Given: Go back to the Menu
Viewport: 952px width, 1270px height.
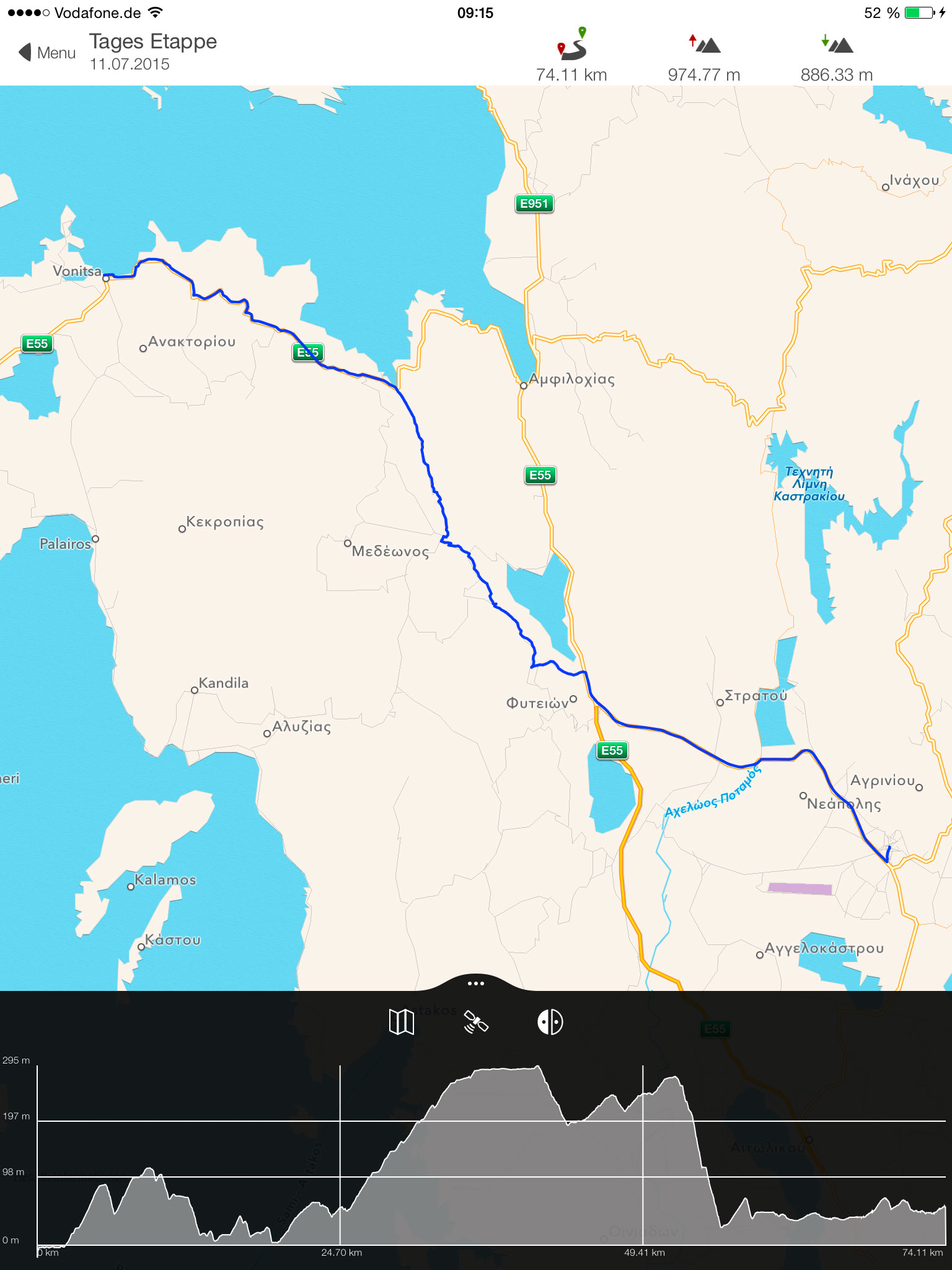Looking at the screenshot, I should tap(47, 53).
